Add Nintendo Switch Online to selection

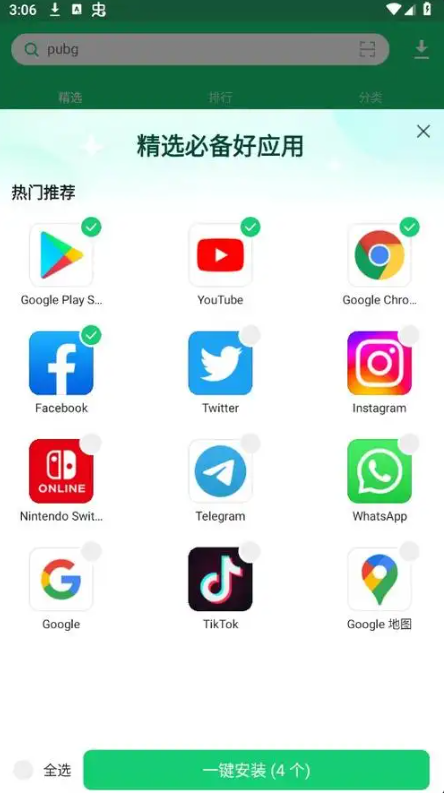pos(92,444)
